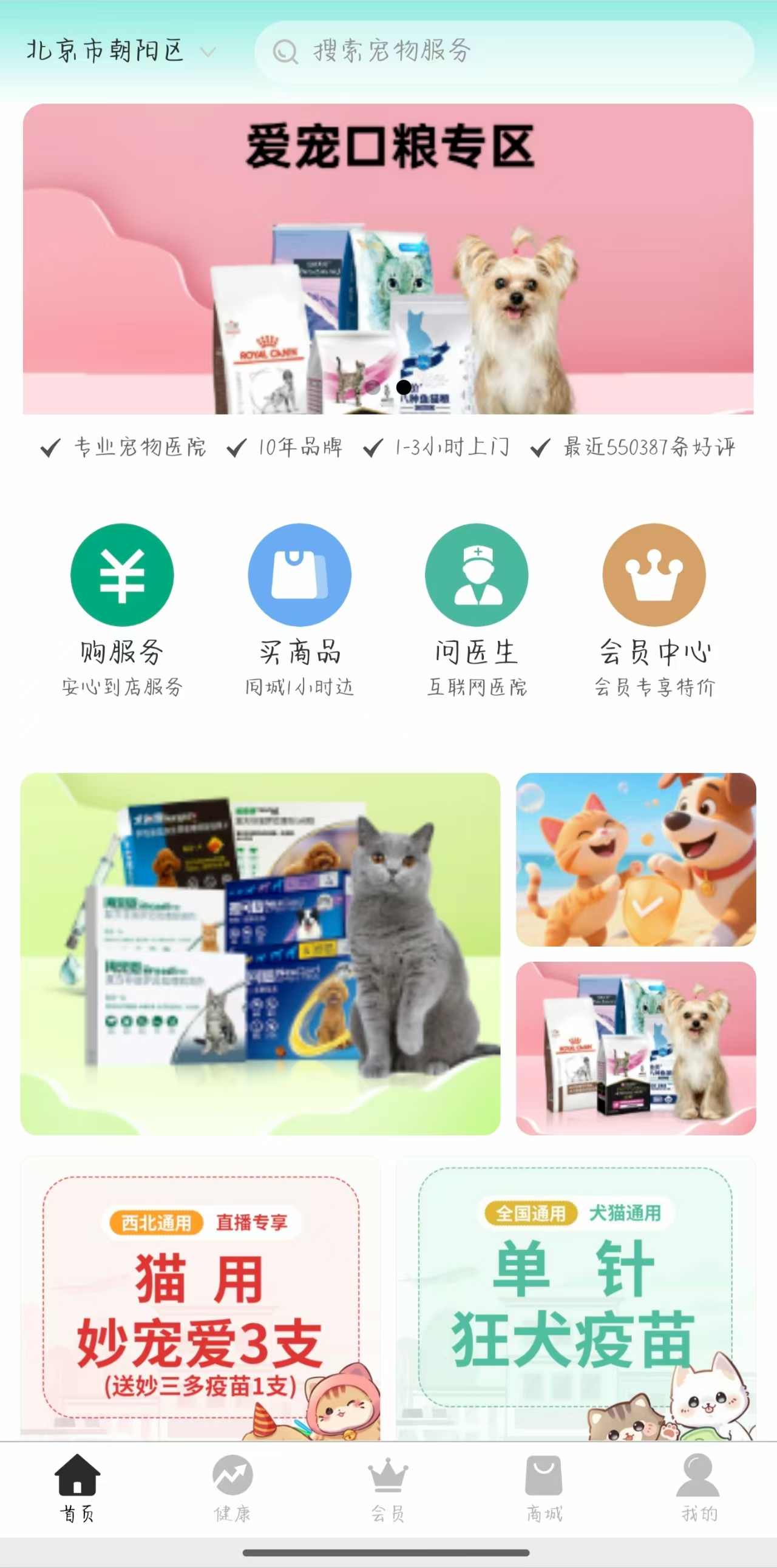Image resolution: width=777 pixels, height=1568 pixels.
Task: Tap the 搜索宠物服务 search box
Action: click(504, 51)
